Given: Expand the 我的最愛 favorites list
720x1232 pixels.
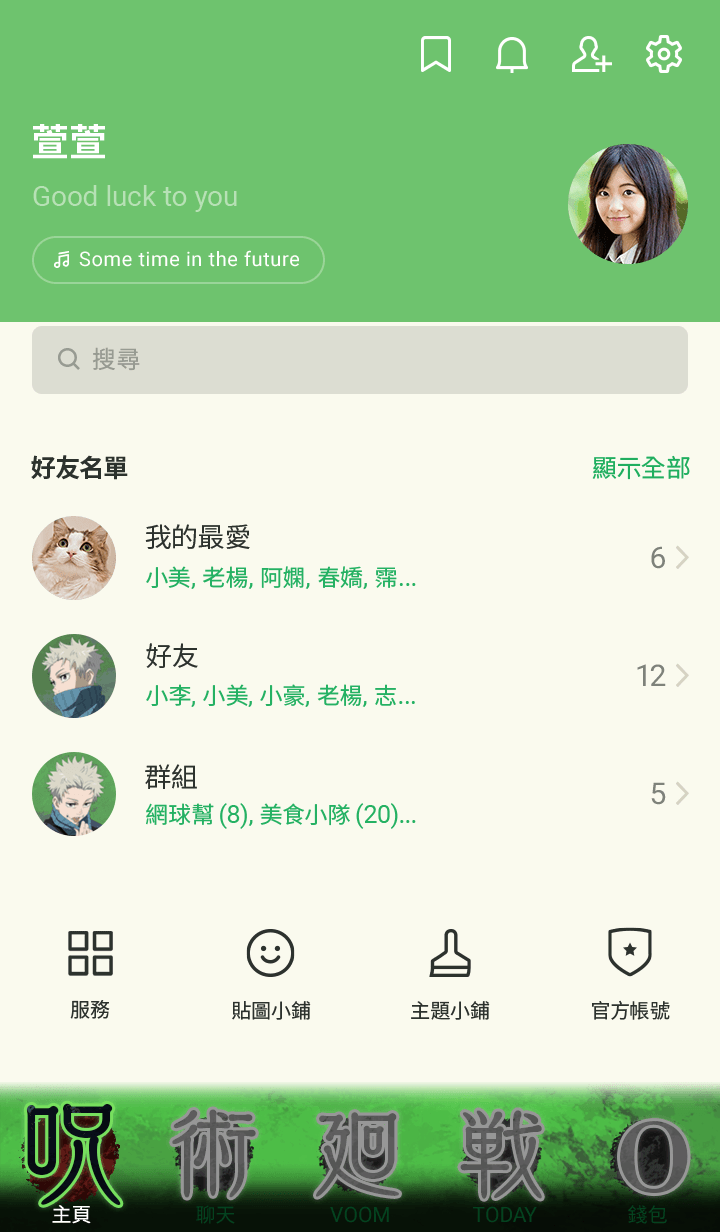Looking at the screenshot, I should pos(360,558).
